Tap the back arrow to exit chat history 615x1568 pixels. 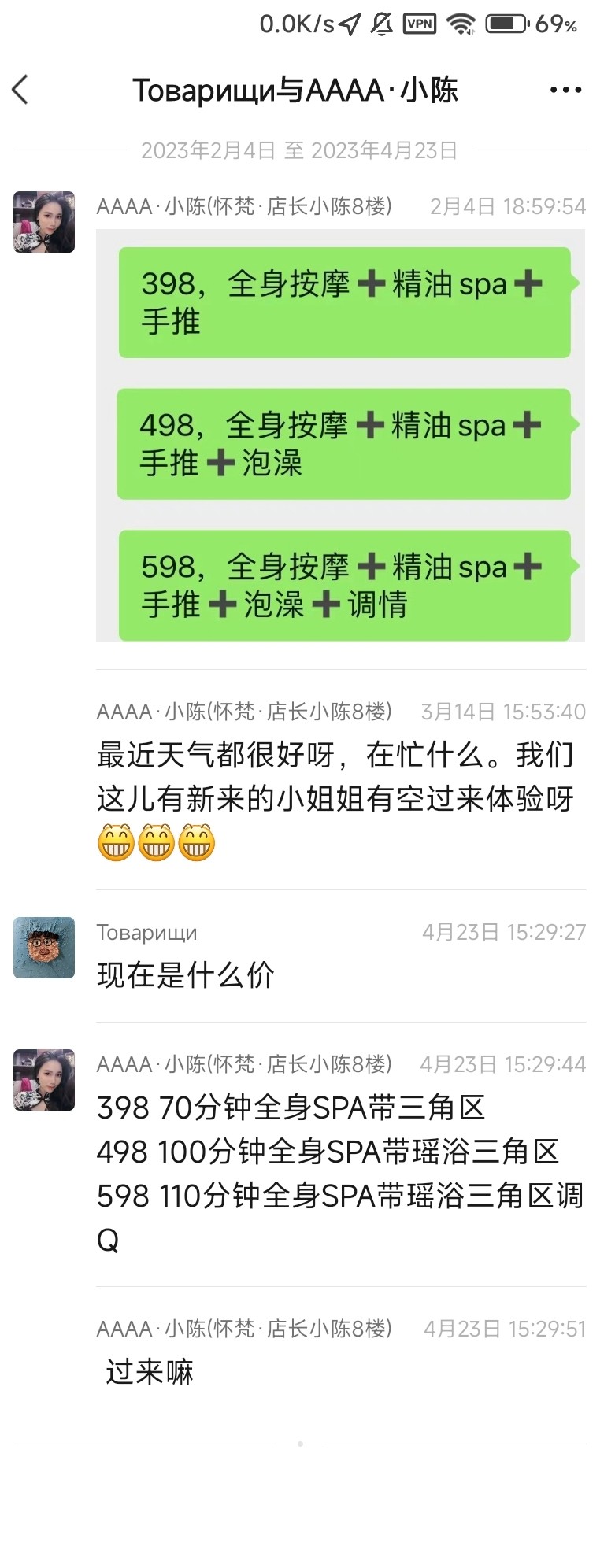[x=20, y=91]
